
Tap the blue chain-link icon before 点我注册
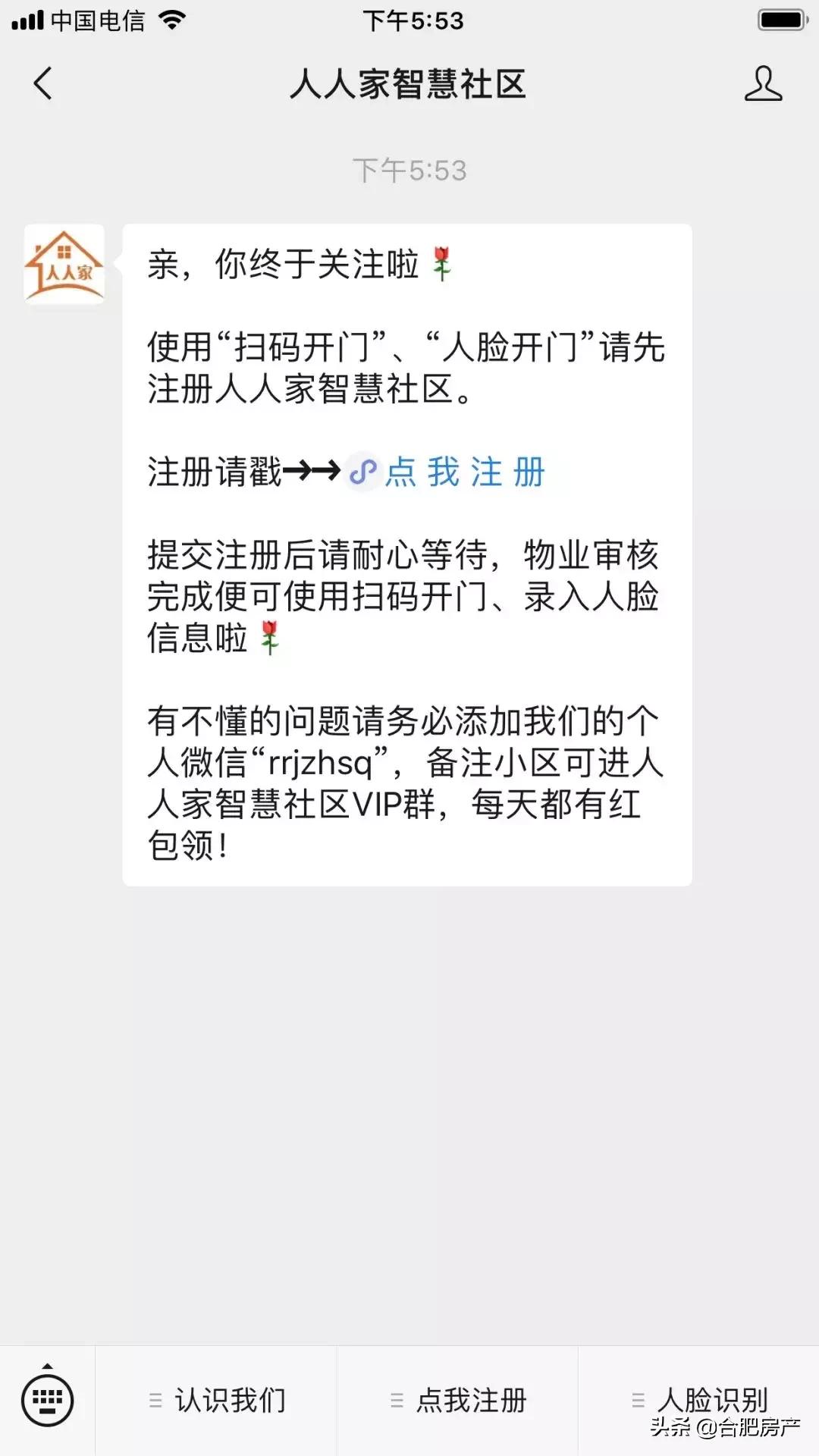[x=362, y=472]
